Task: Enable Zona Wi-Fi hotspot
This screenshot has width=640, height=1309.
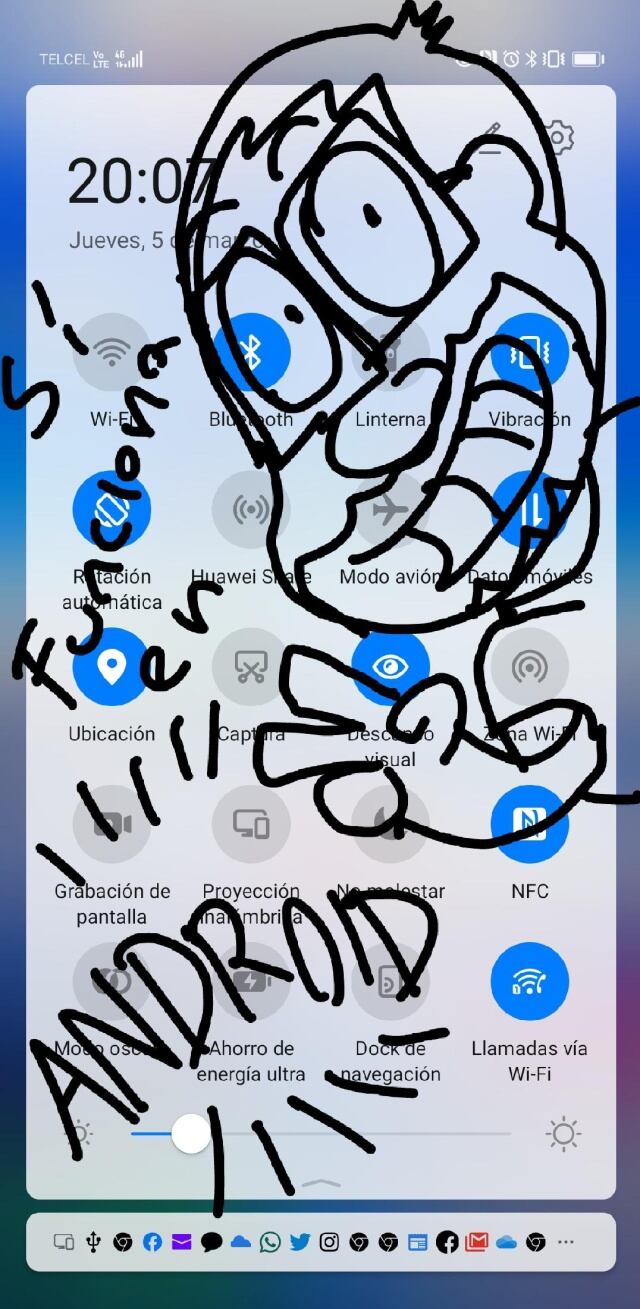Action: 530,667
